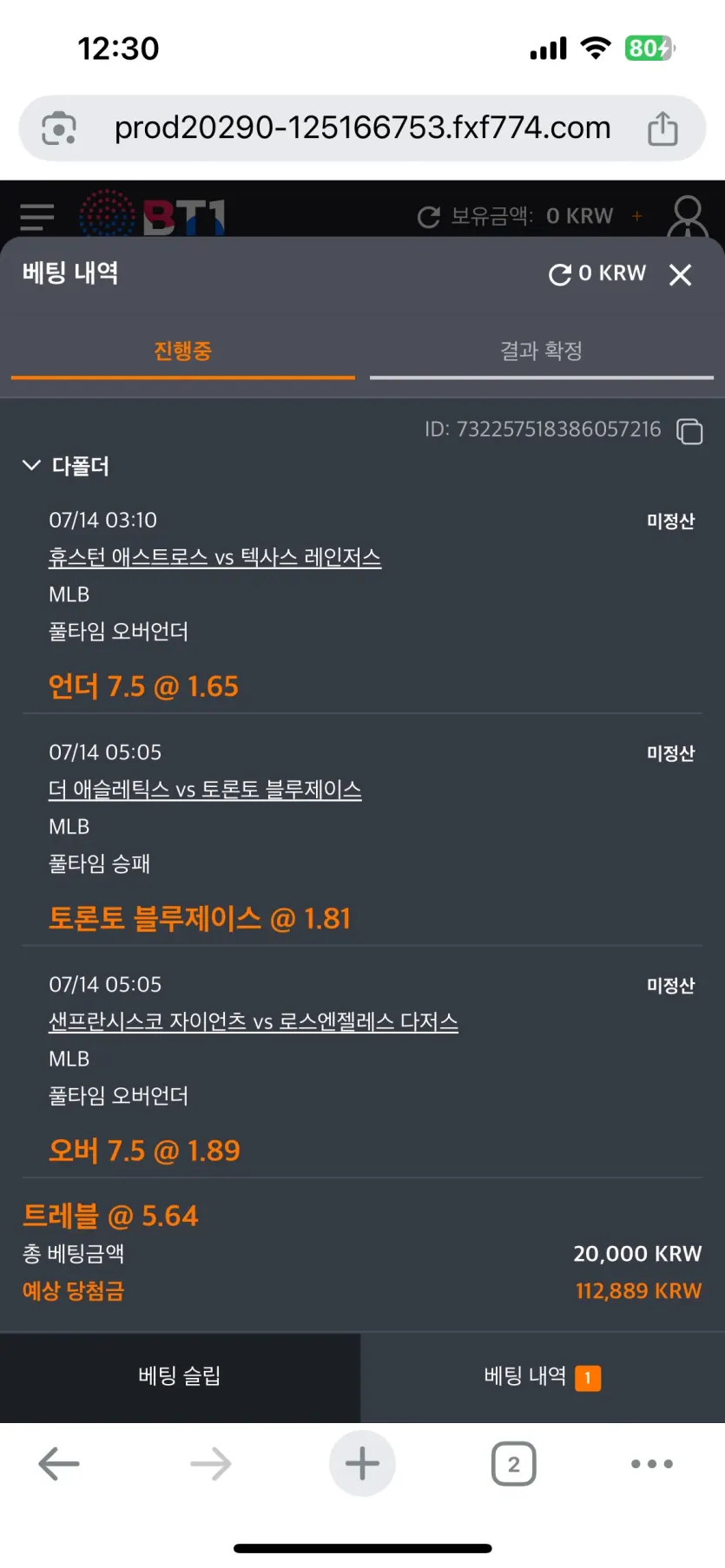Close the 베팅 내역 panel
Image resolution: width=725 pixels, height=1568 pixels.
click(681, 275)
